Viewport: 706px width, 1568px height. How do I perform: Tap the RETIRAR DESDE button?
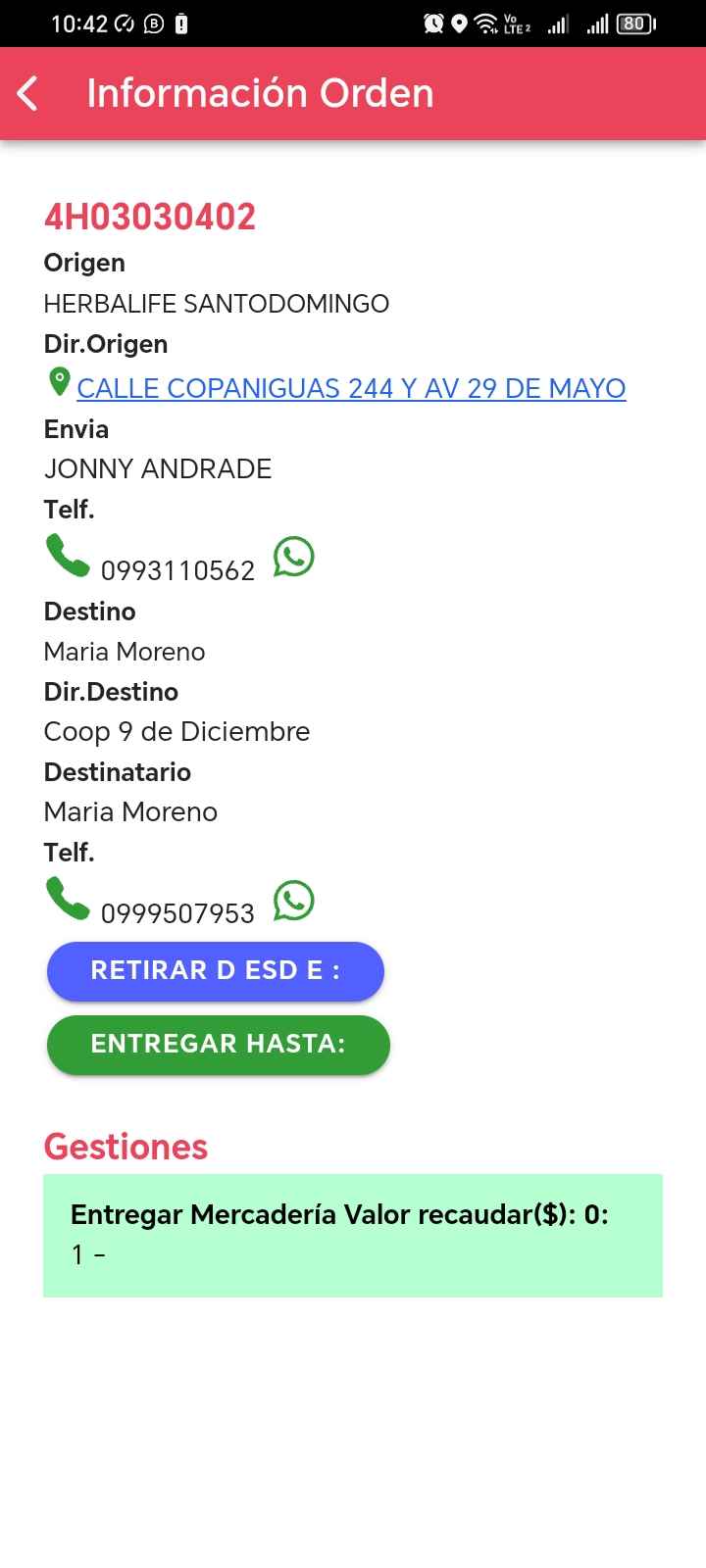click(216, 971)
